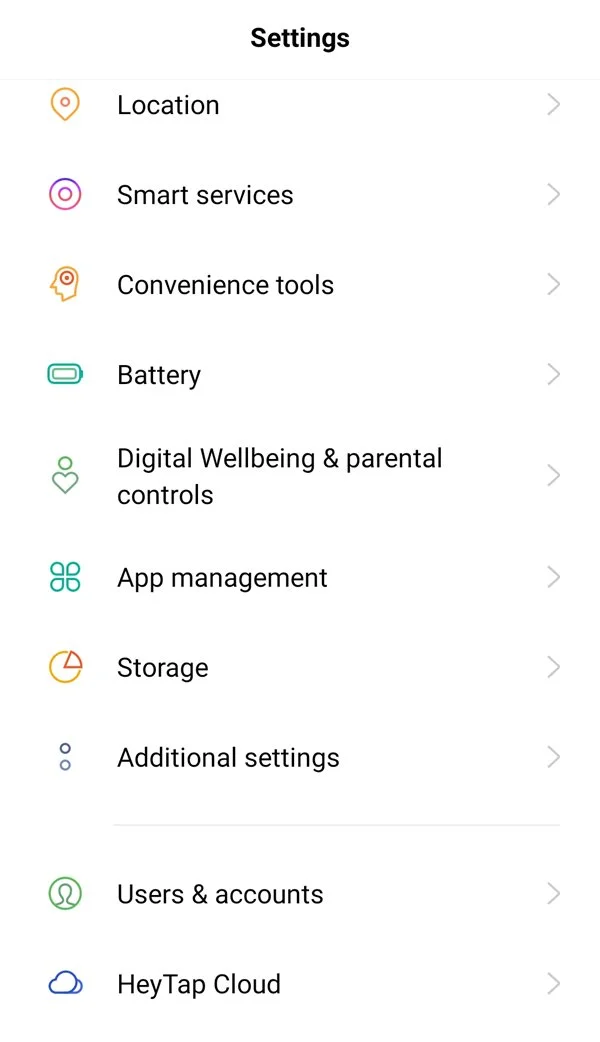Open Convenience tools
The width and height of the screenshot is (600, 1042).
tap(300, 284)
